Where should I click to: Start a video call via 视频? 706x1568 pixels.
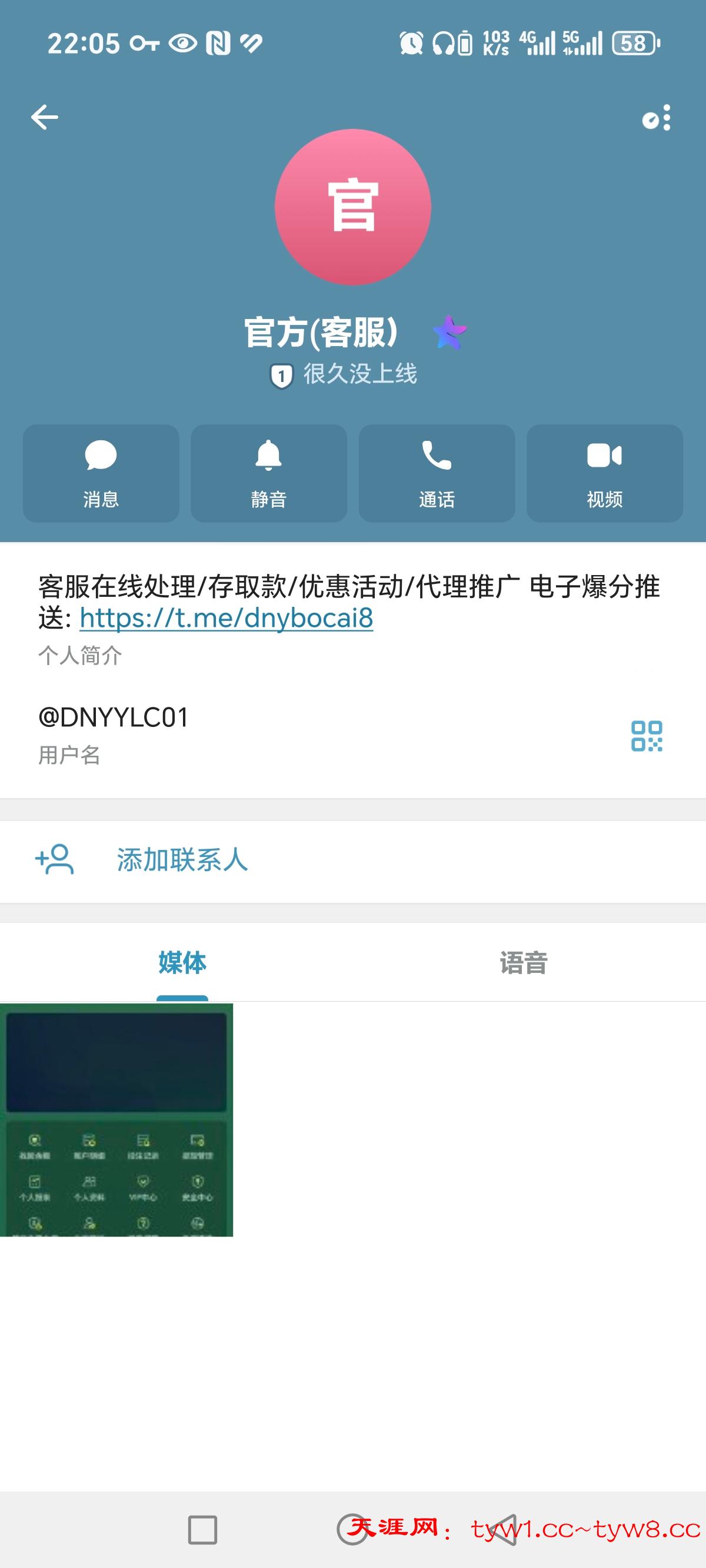click(604, 473)
